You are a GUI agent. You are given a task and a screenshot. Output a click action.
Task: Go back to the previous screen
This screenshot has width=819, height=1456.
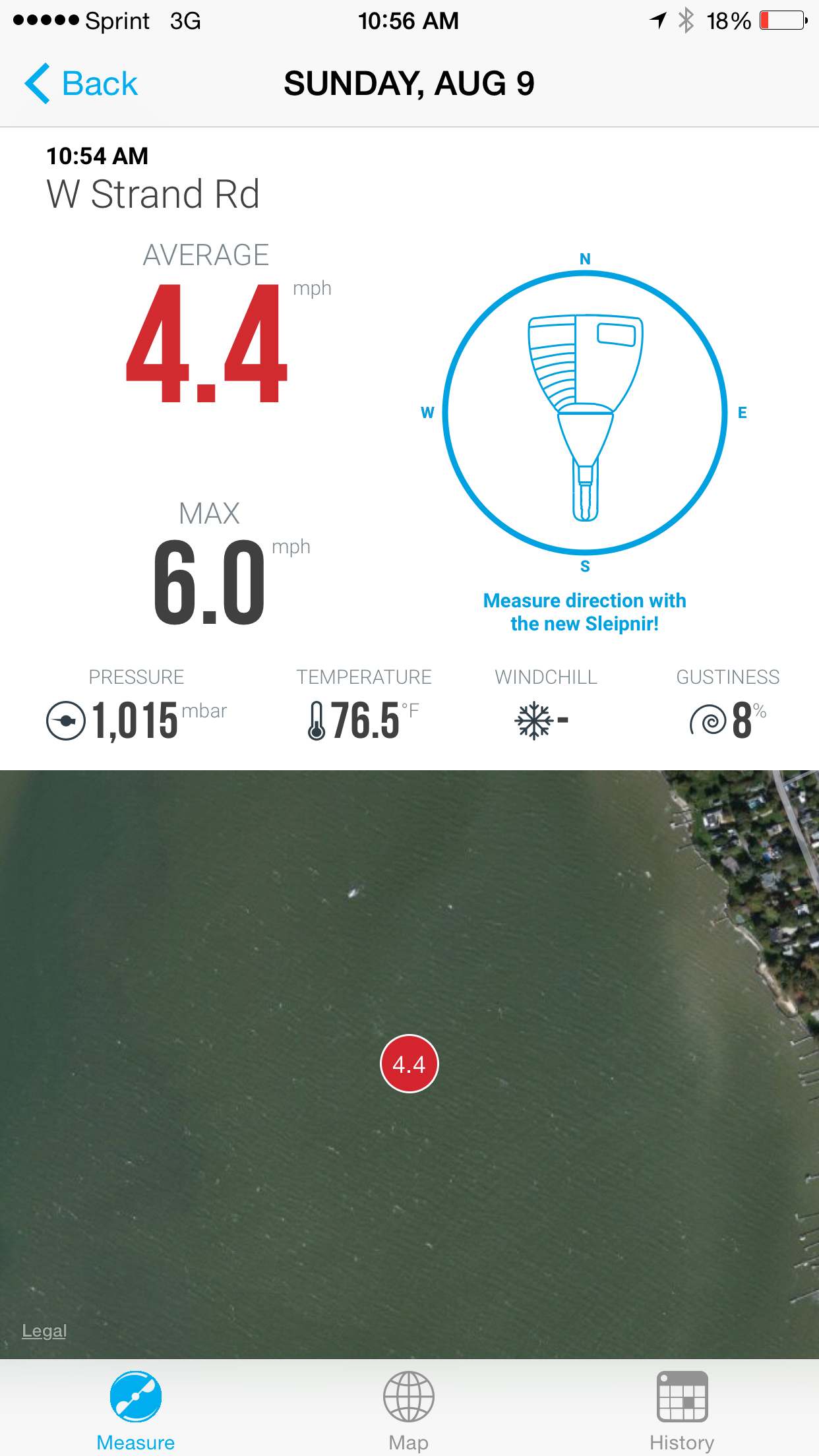(x=81, y=84)
